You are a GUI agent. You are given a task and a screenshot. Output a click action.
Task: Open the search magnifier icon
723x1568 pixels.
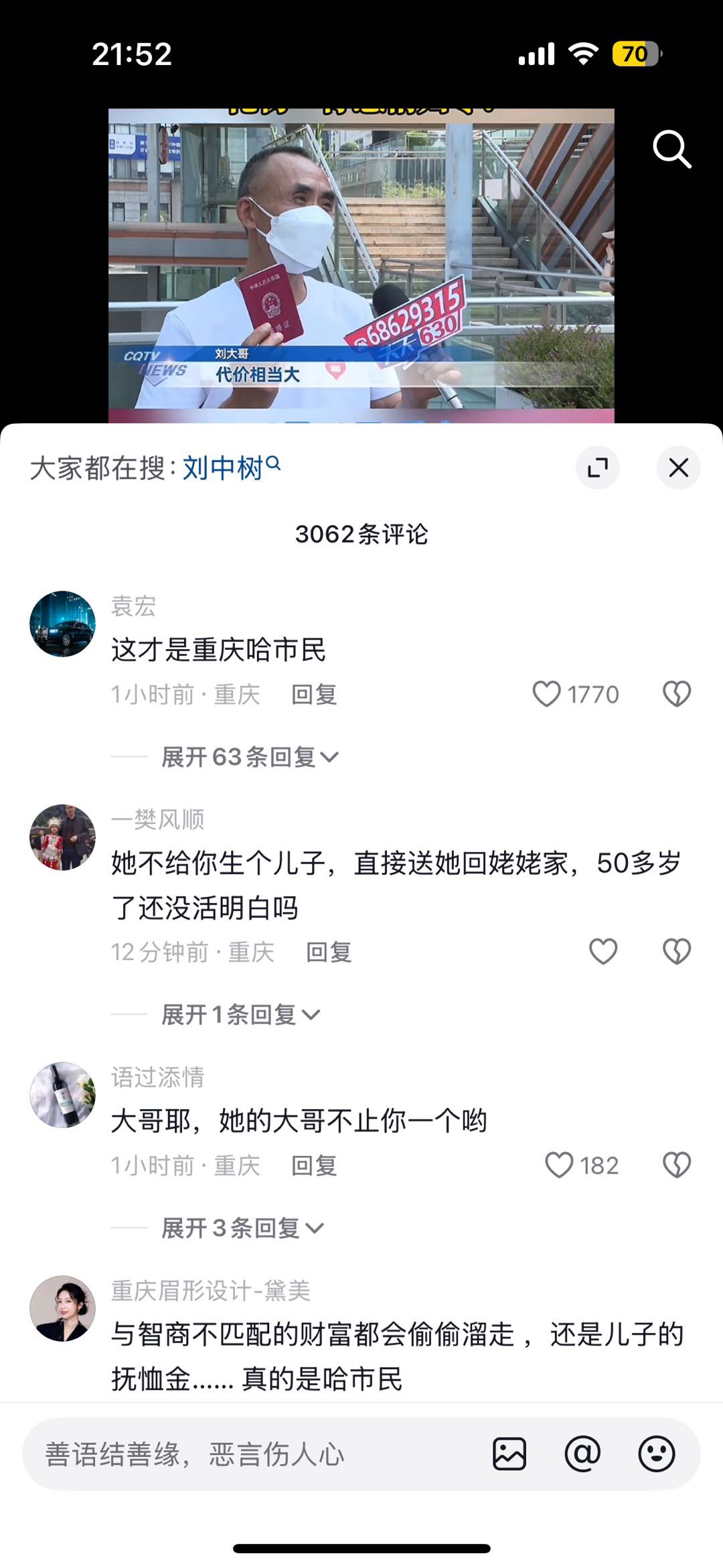(671, 149)
